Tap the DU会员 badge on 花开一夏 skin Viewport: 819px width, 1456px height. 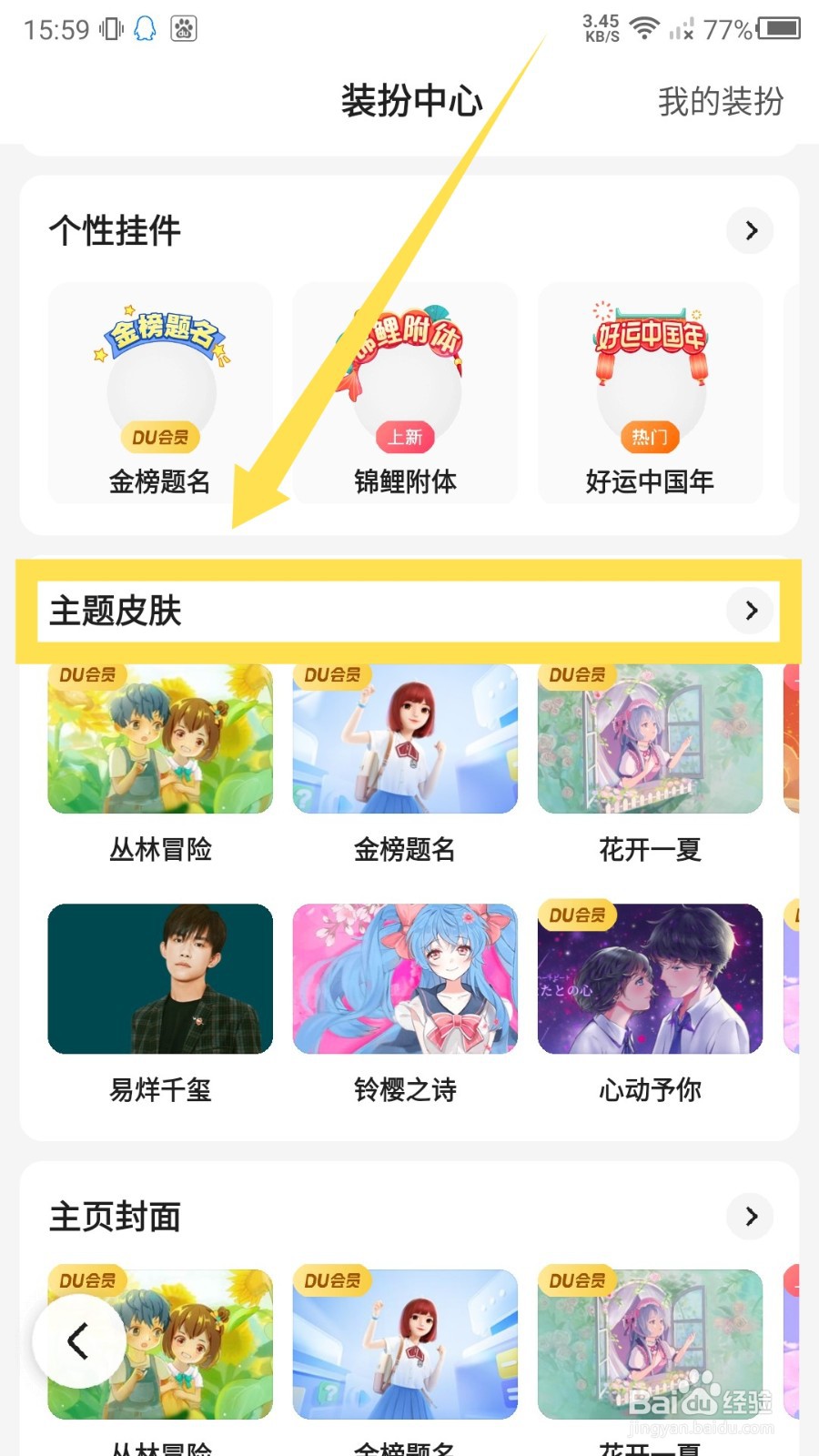coord(577,674)
